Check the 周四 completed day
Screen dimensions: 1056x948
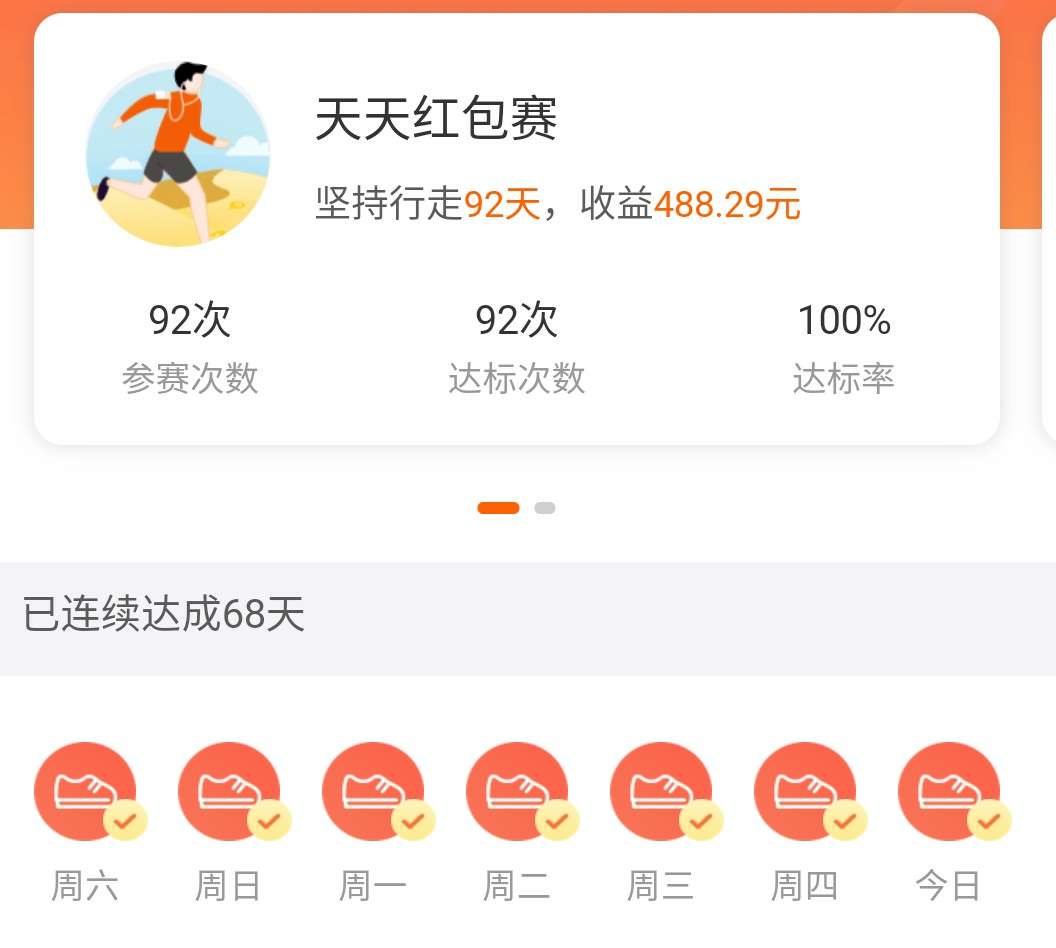(x=805, y=791)
